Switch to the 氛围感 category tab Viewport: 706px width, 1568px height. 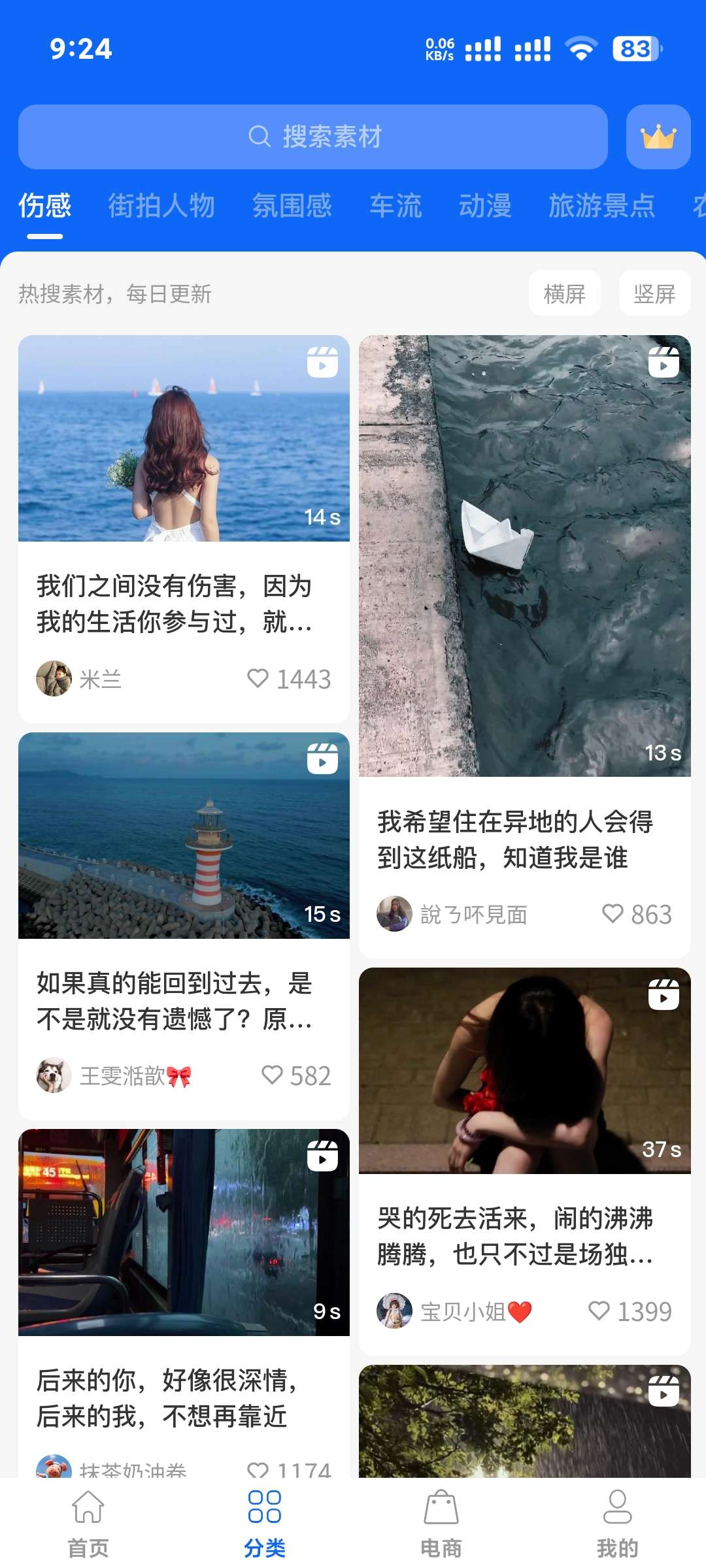click(x=292, y=206)
